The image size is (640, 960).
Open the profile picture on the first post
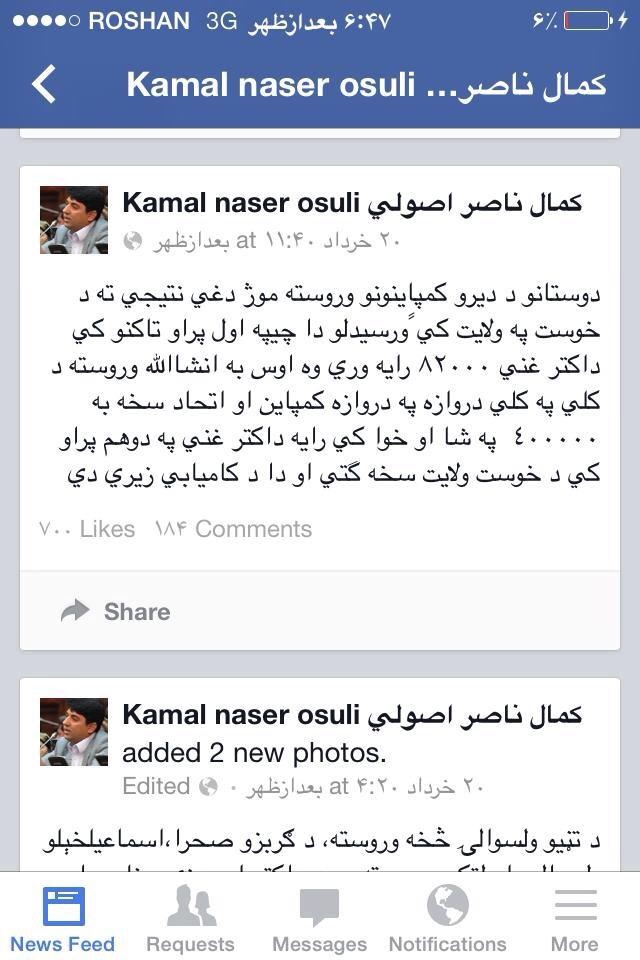[74, 219]
